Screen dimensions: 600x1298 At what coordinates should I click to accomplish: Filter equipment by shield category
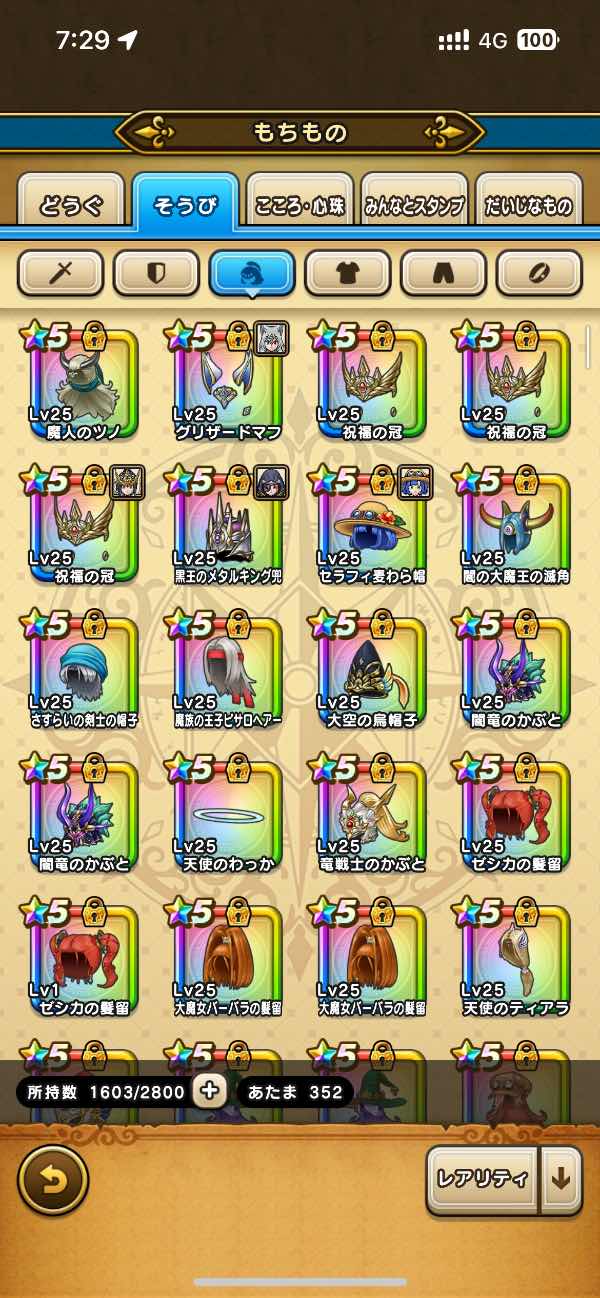(156, 272)
